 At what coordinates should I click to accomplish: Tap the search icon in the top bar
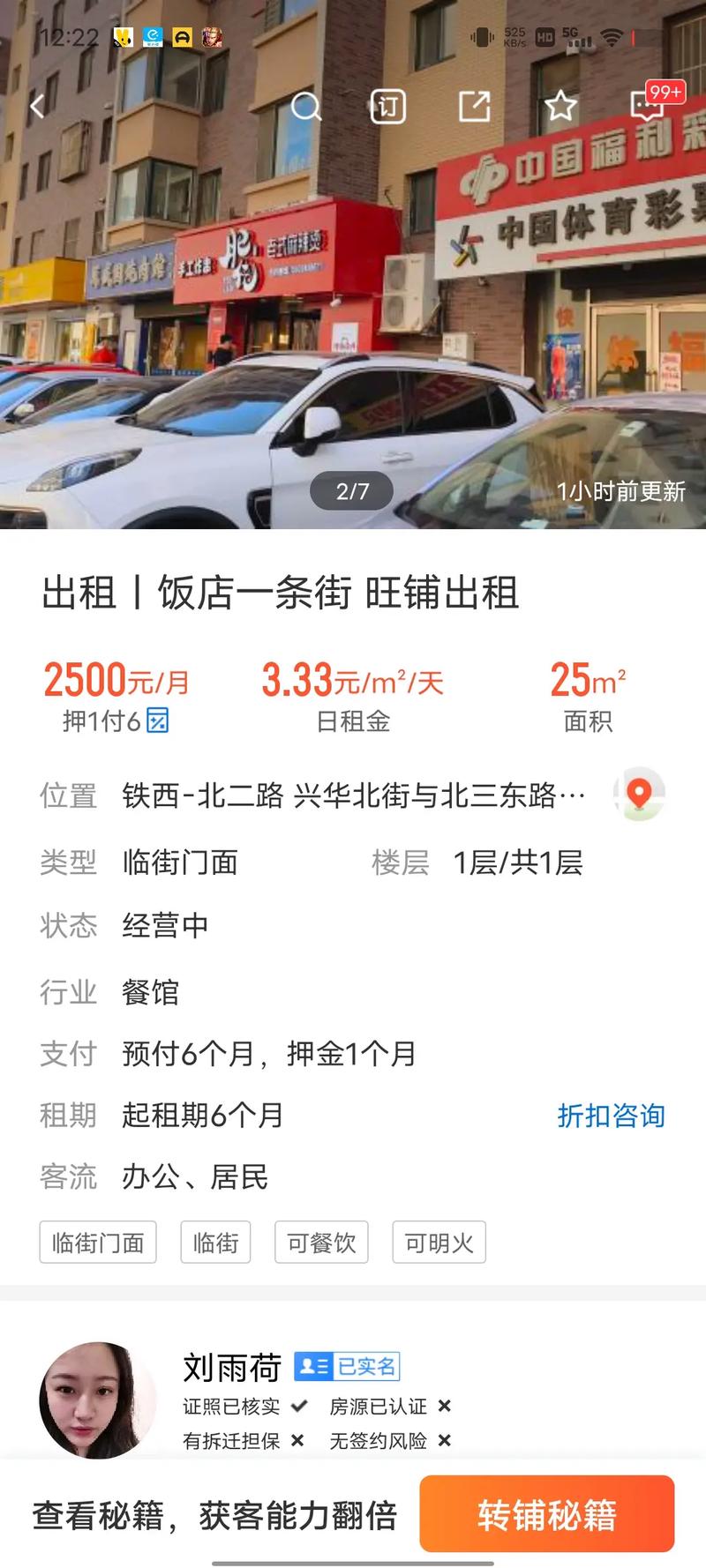click(307, 106)
